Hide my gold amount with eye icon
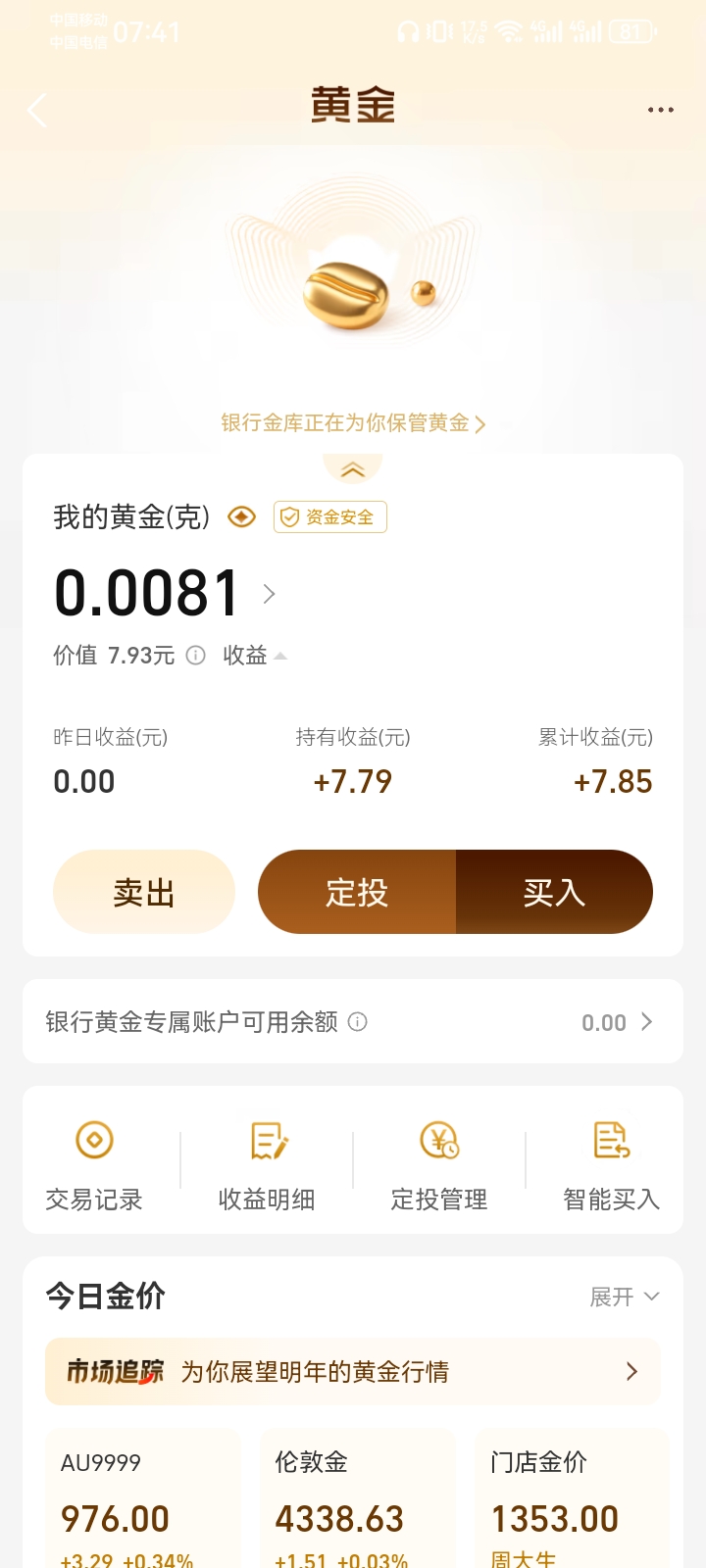706x1568 pixels. point(241,516)
